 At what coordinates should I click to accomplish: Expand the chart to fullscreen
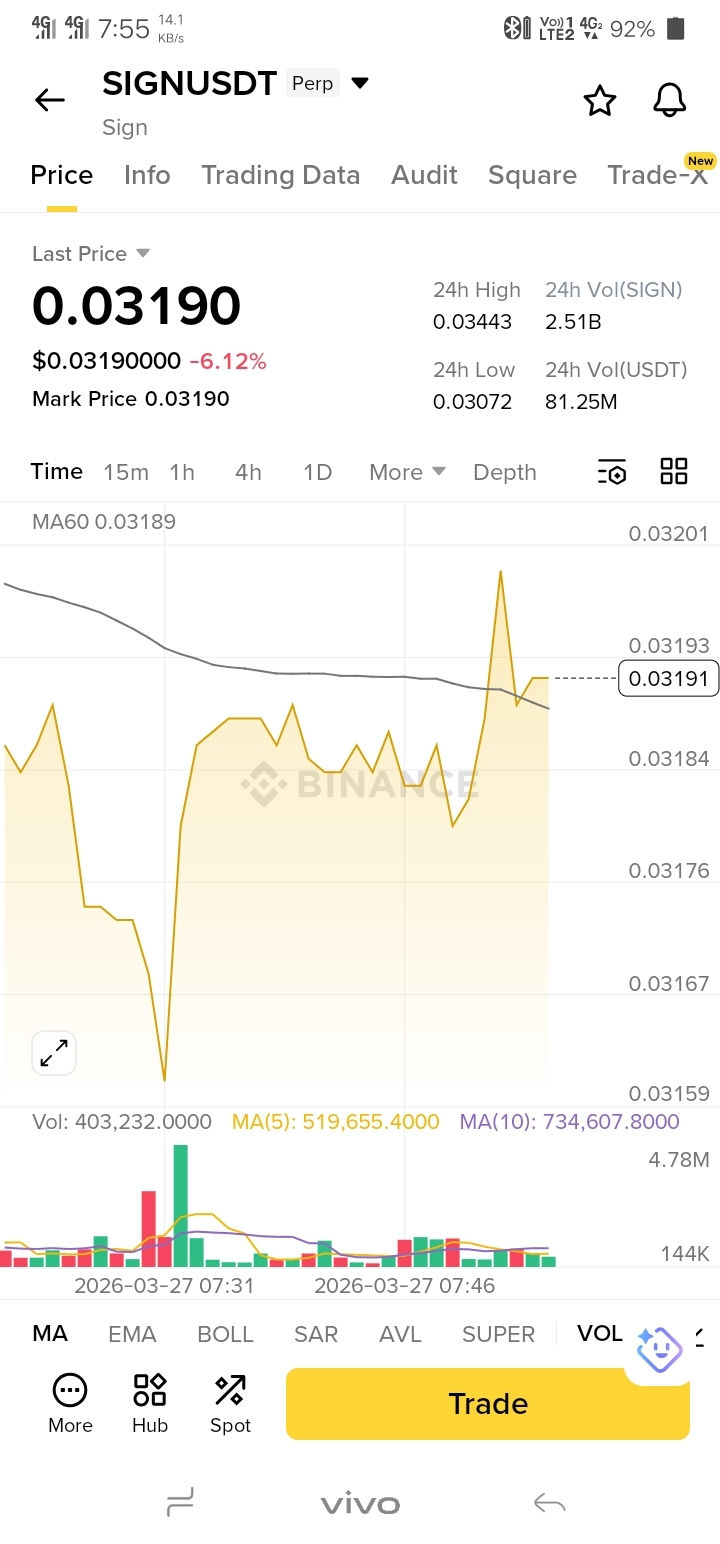coord(54,1052)
